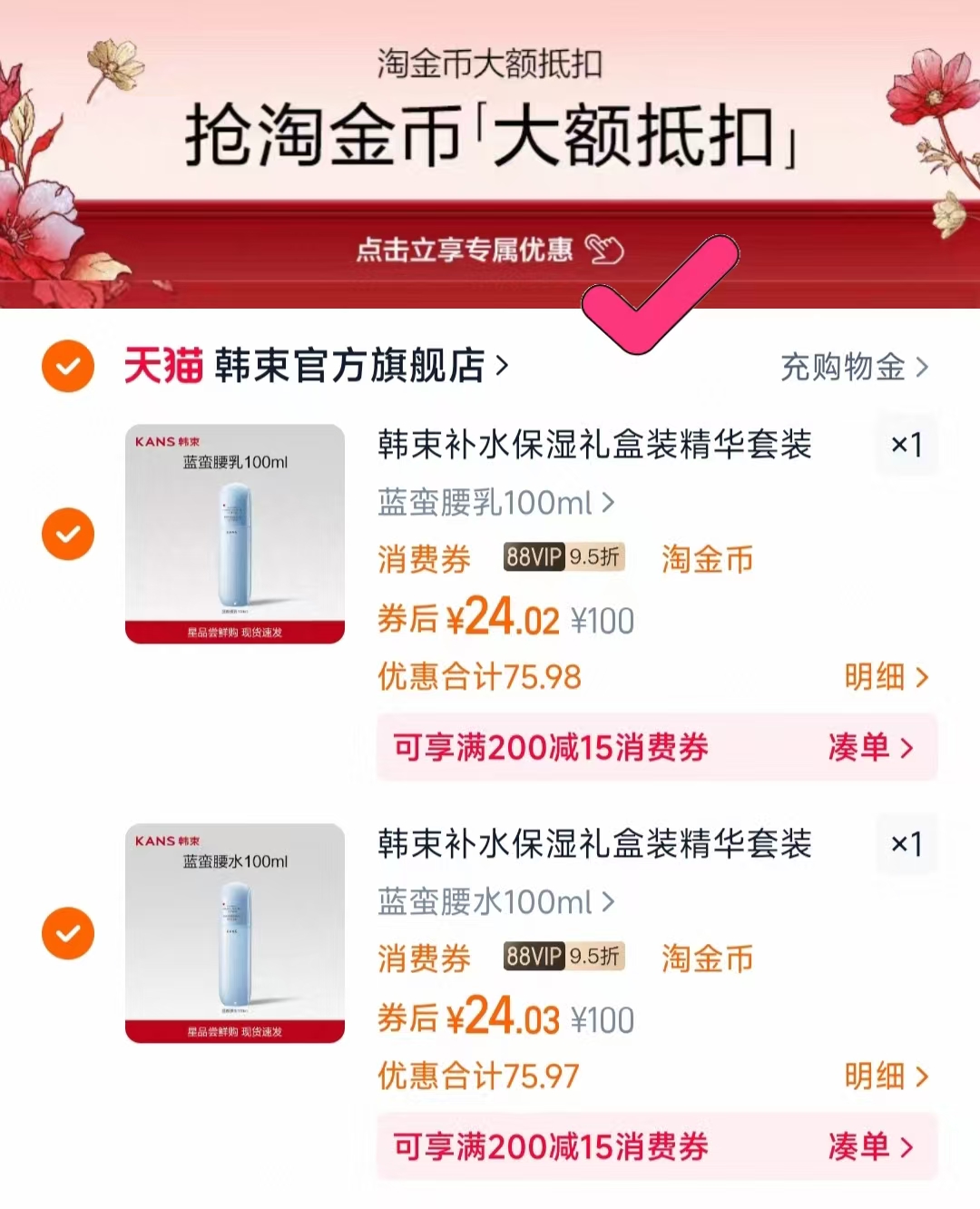Click the 88VIP 9.5折 badge on second item
The image size is (980, 1209).
[x=563, y=958]
